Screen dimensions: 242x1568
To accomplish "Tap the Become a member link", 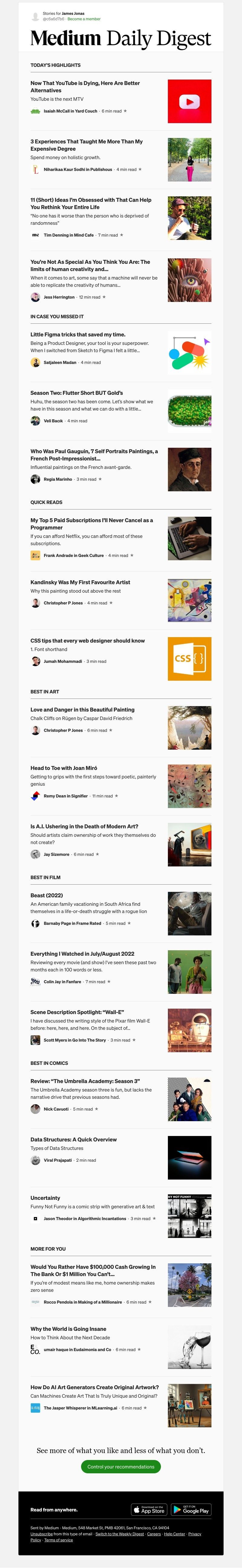I will (x=84, y=19).
